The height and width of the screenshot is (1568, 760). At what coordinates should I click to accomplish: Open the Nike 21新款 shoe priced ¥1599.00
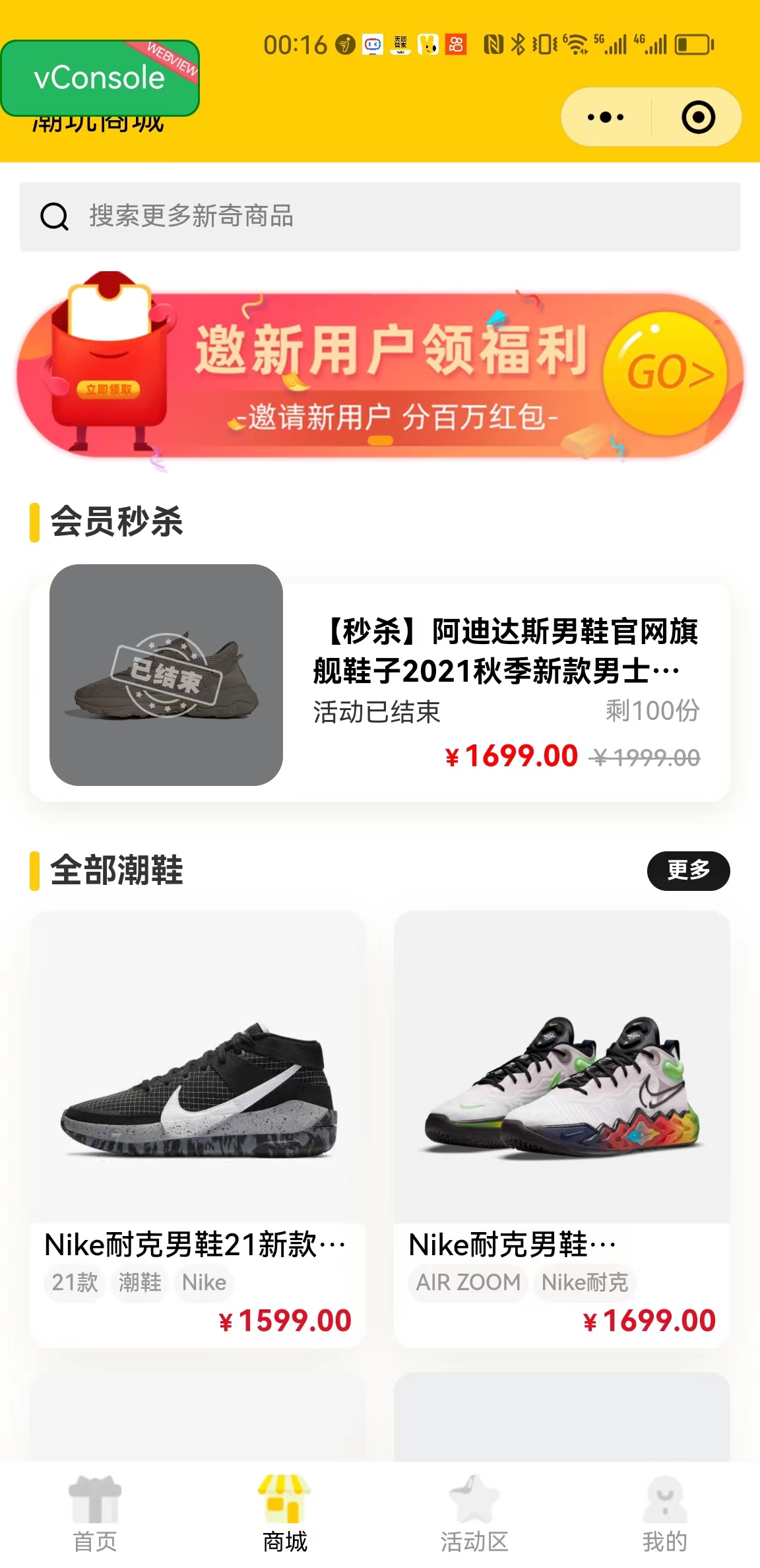coord(197,1128)
